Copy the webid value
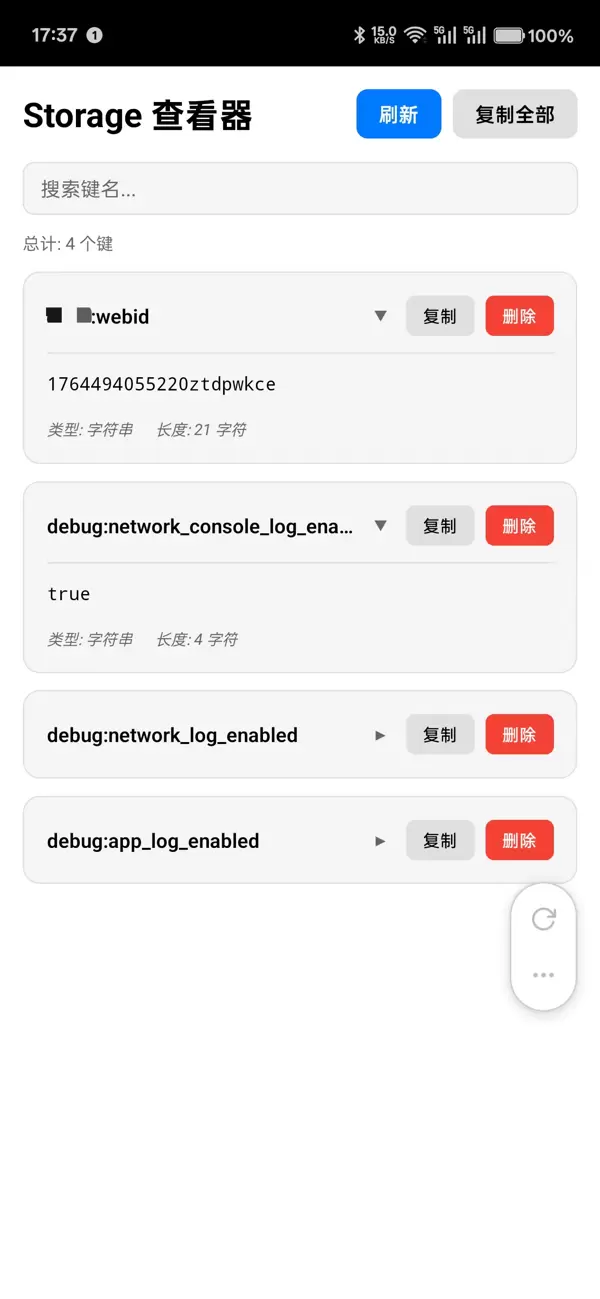Viewport: 600px width, 1299px height. 439,316
